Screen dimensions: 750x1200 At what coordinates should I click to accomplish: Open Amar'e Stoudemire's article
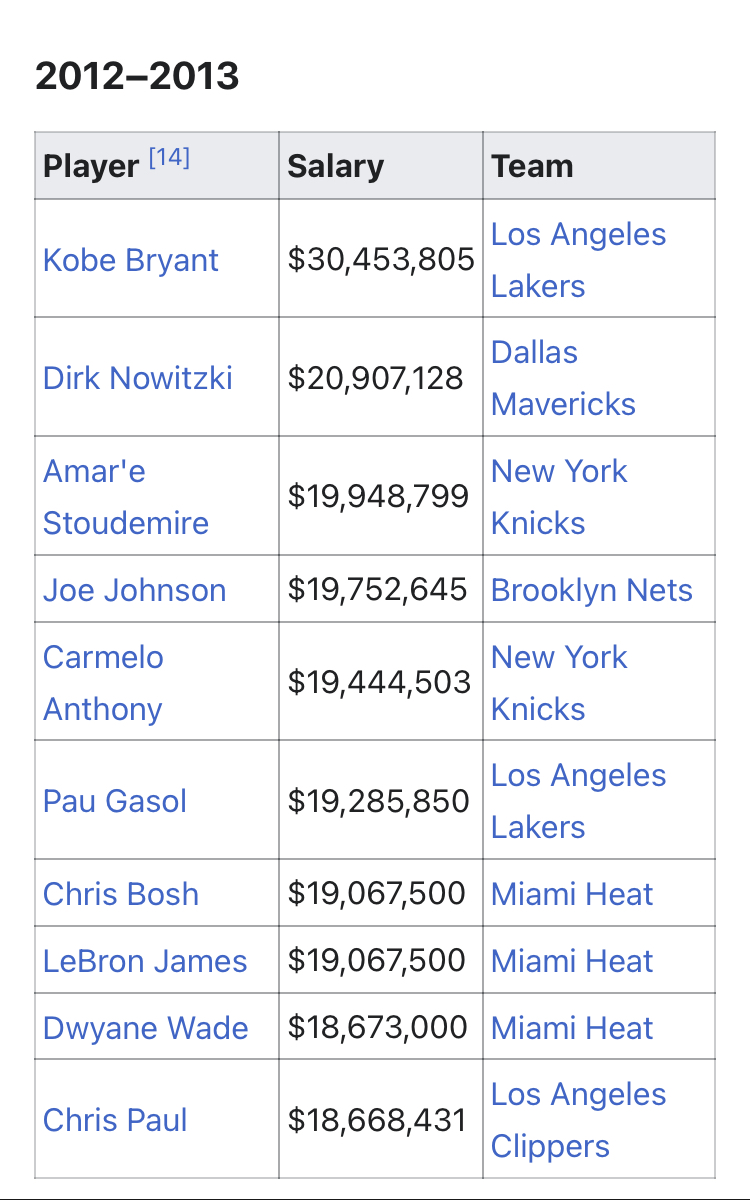coord(126,497)
